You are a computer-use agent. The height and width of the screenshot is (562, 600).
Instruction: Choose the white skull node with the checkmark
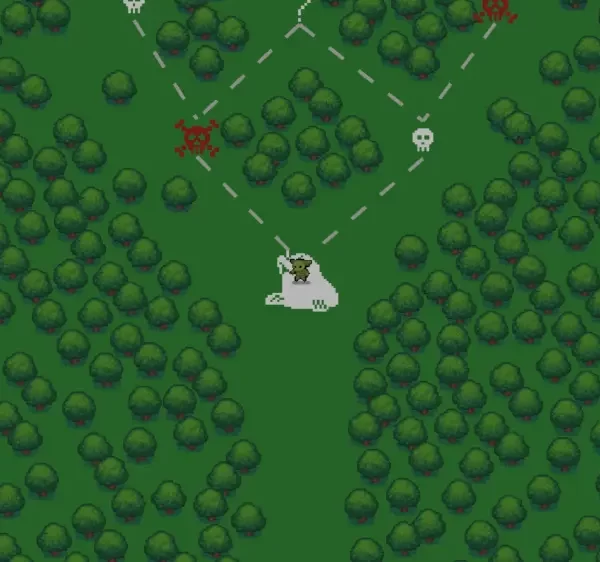point(423,138)
